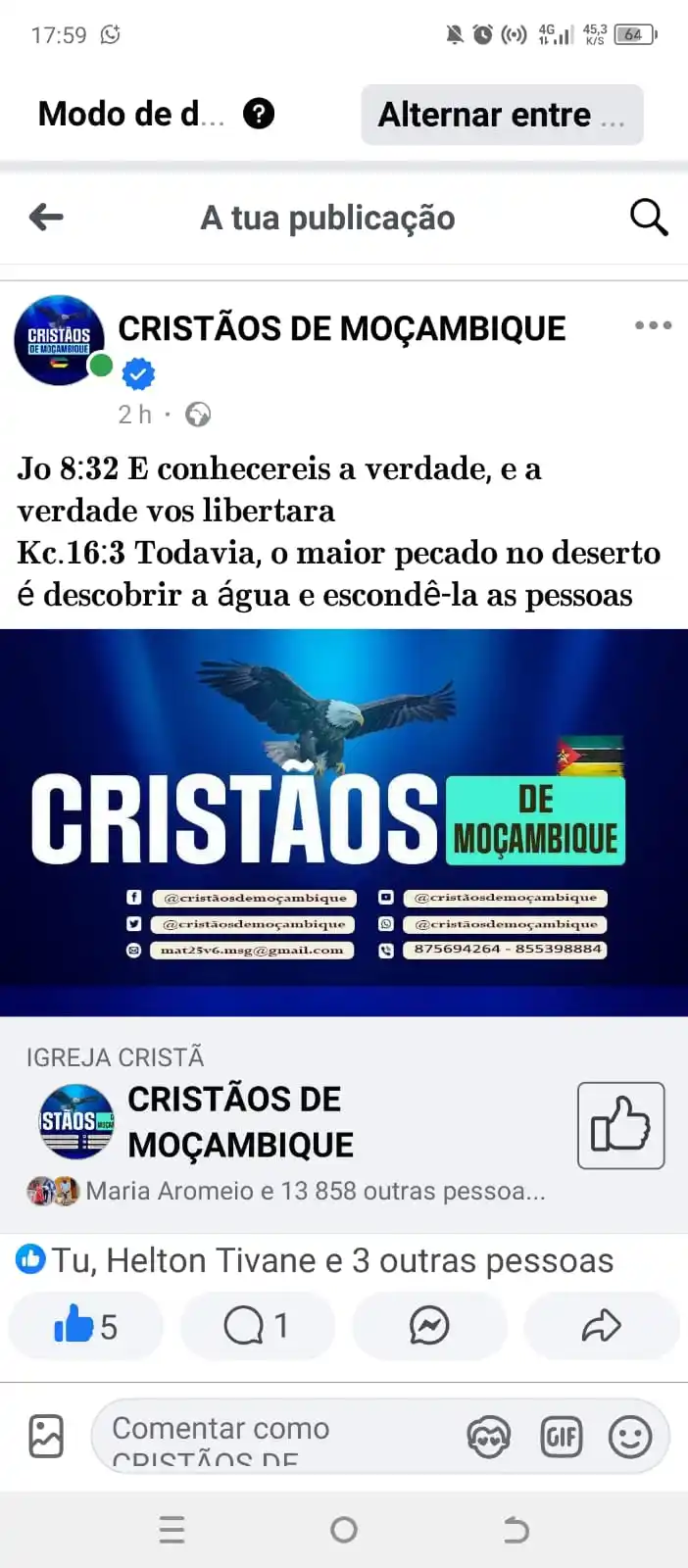Open the GIF picker
Screen dimensions: 688x1568
(562, 1438)
